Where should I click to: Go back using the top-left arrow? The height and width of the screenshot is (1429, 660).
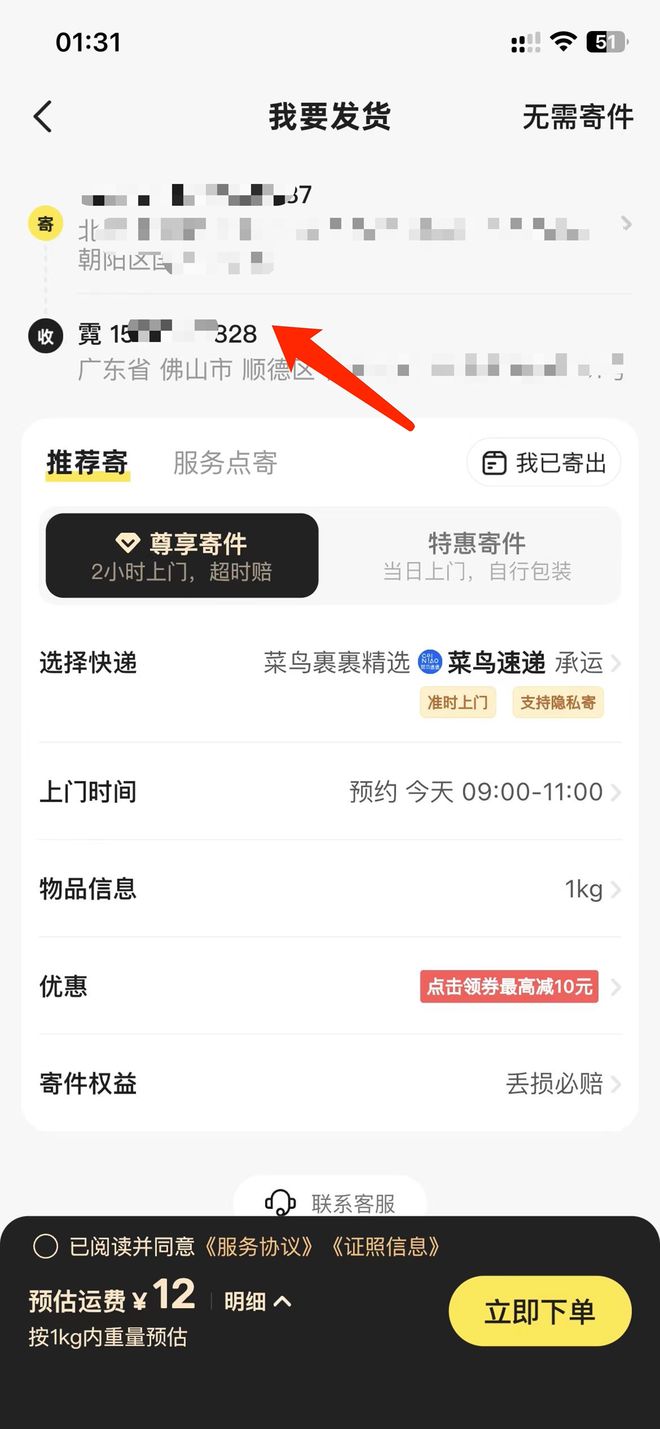coord(42,117)
